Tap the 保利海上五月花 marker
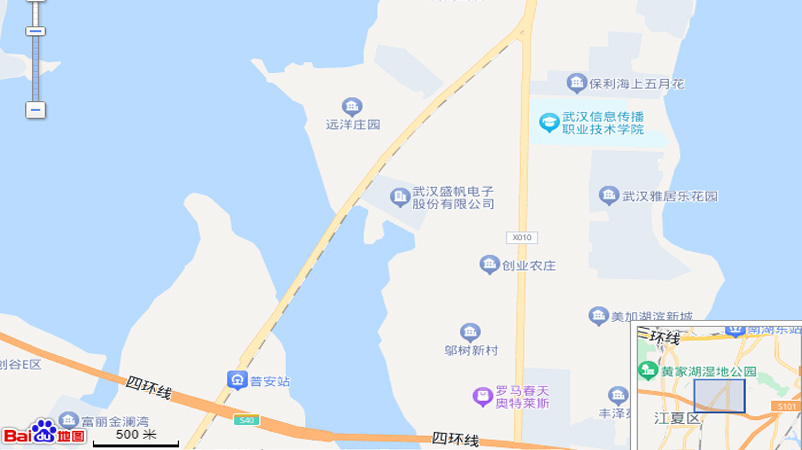802x450 pixels. point(576,83)
